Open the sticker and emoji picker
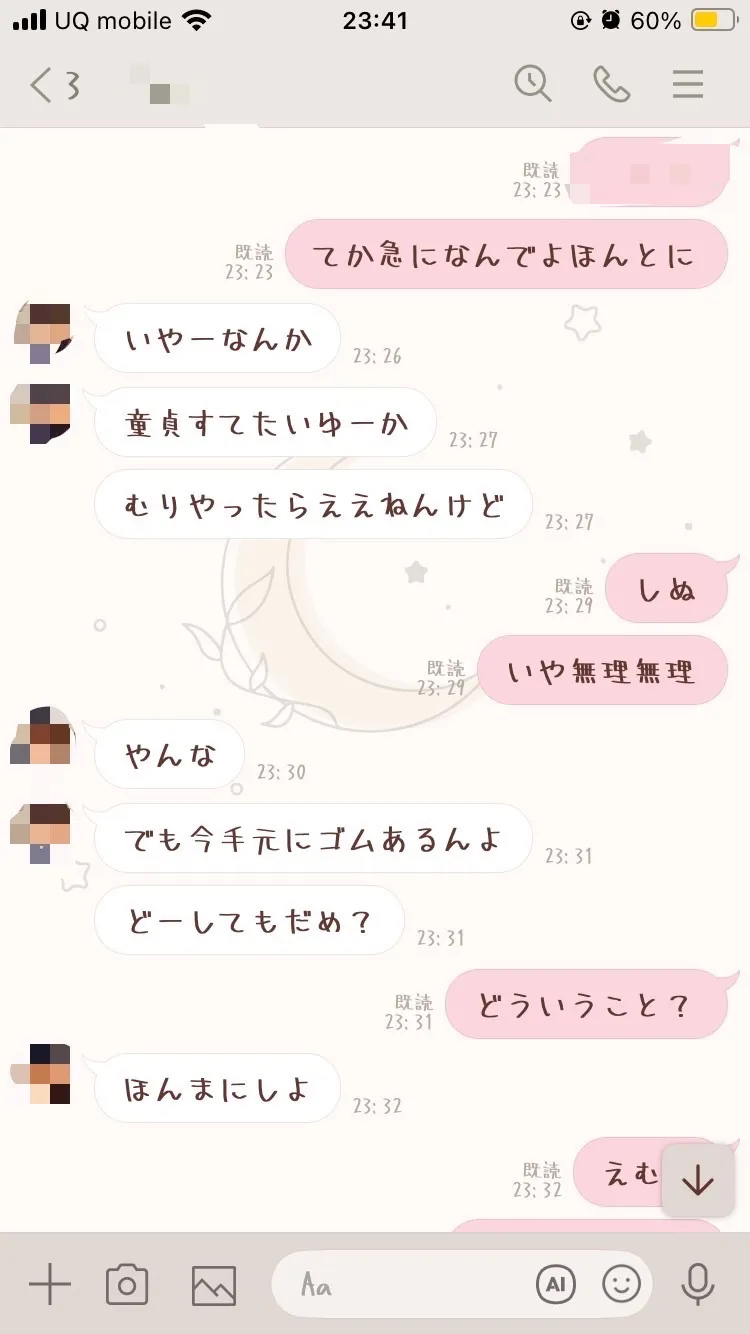The height and width of the screenshot is (1334, 750). pyautogui.click(x=621, y=1284)
